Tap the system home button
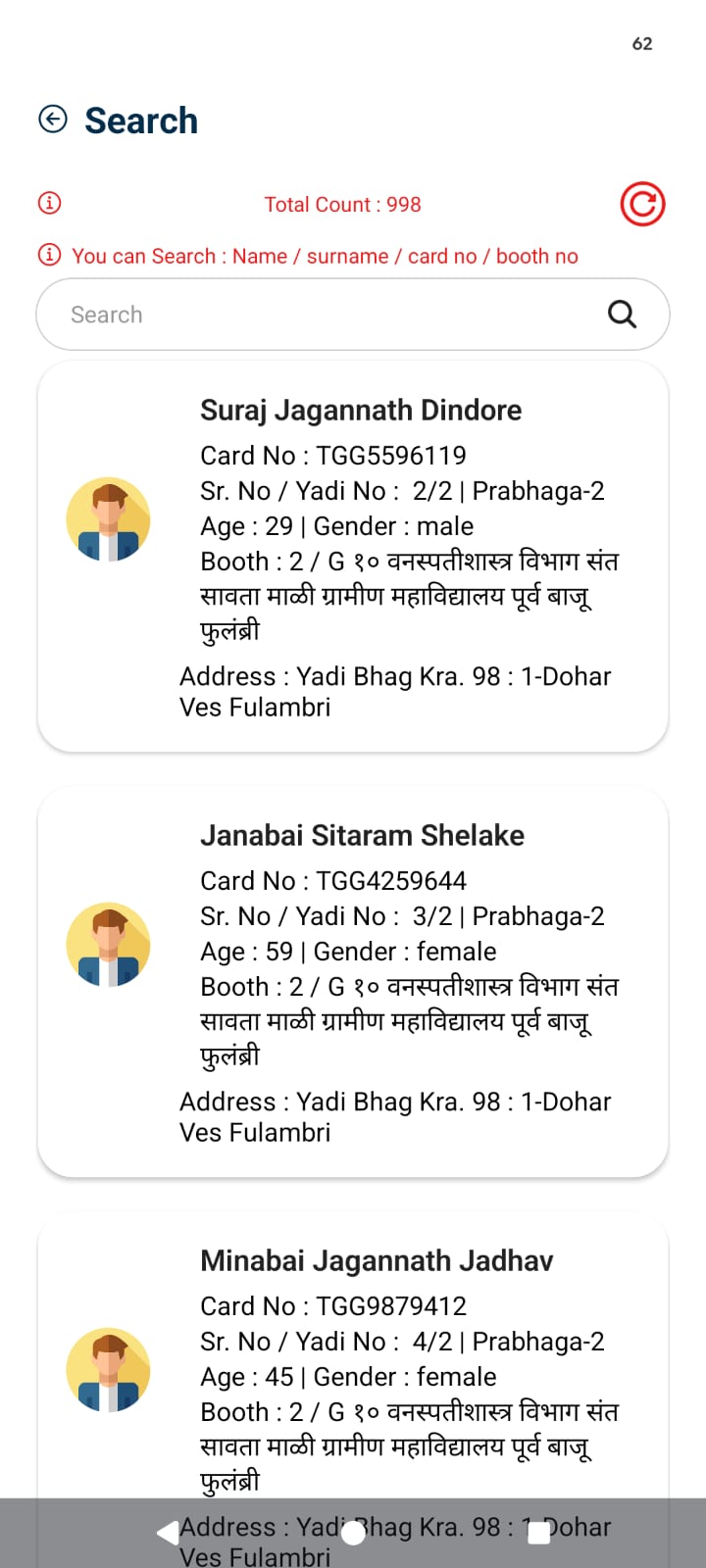Screen dimensions: 706x1568 click(x=353, y=1534)
